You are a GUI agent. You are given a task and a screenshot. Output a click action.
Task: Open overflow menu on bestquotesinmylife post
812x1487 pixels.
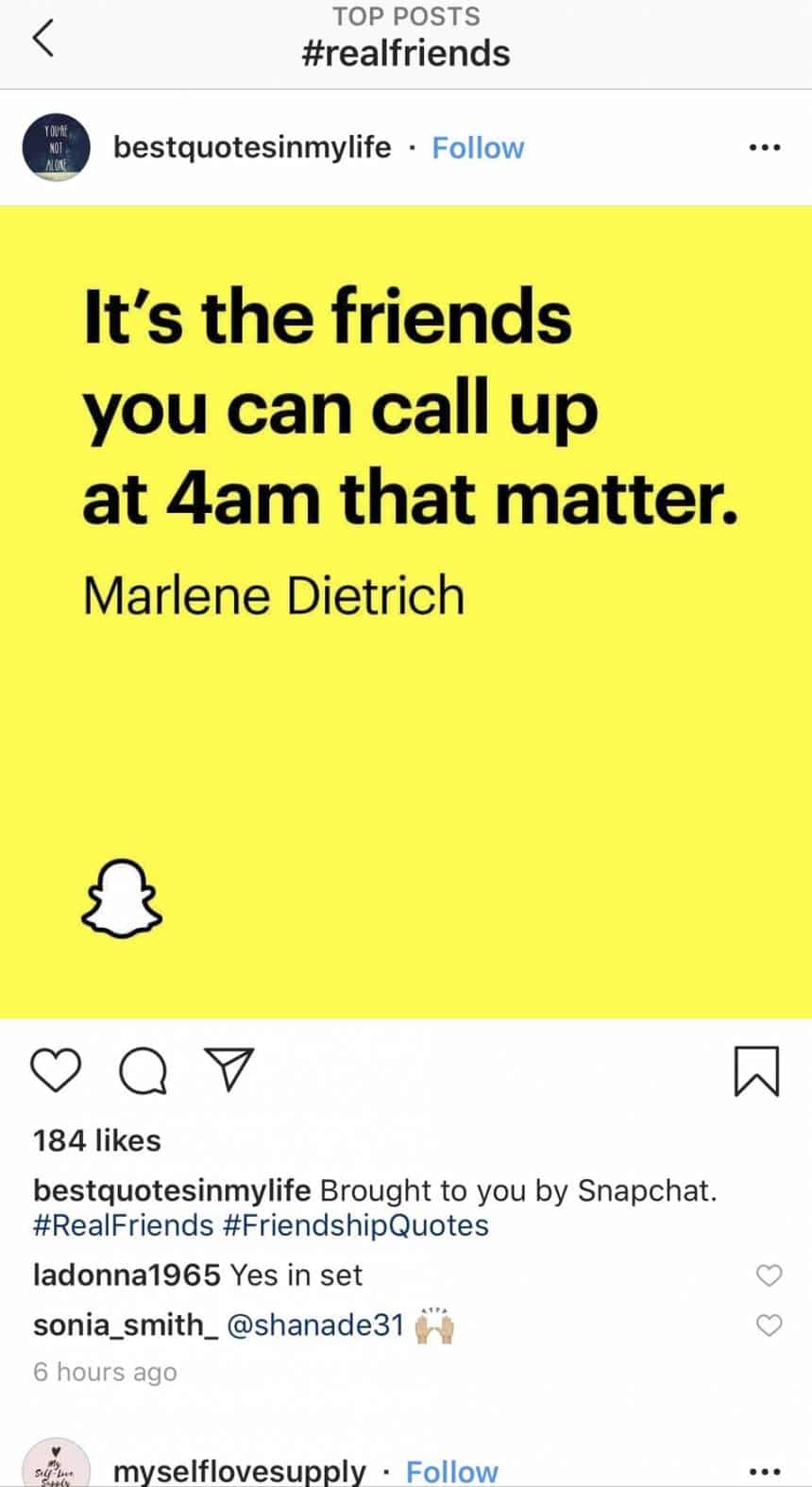763,148
